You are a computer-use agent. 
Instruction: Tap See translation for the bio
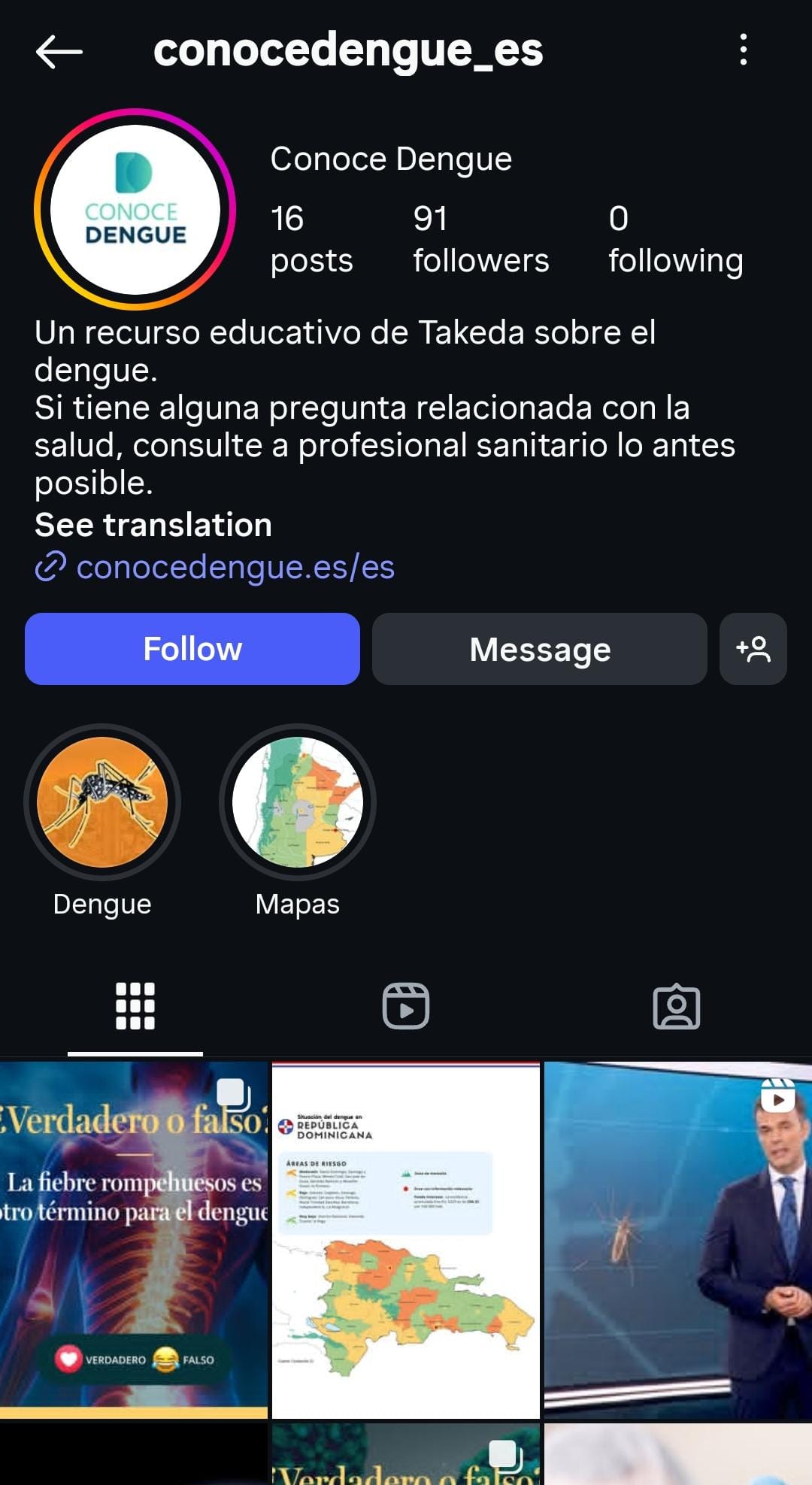point(153,525)
